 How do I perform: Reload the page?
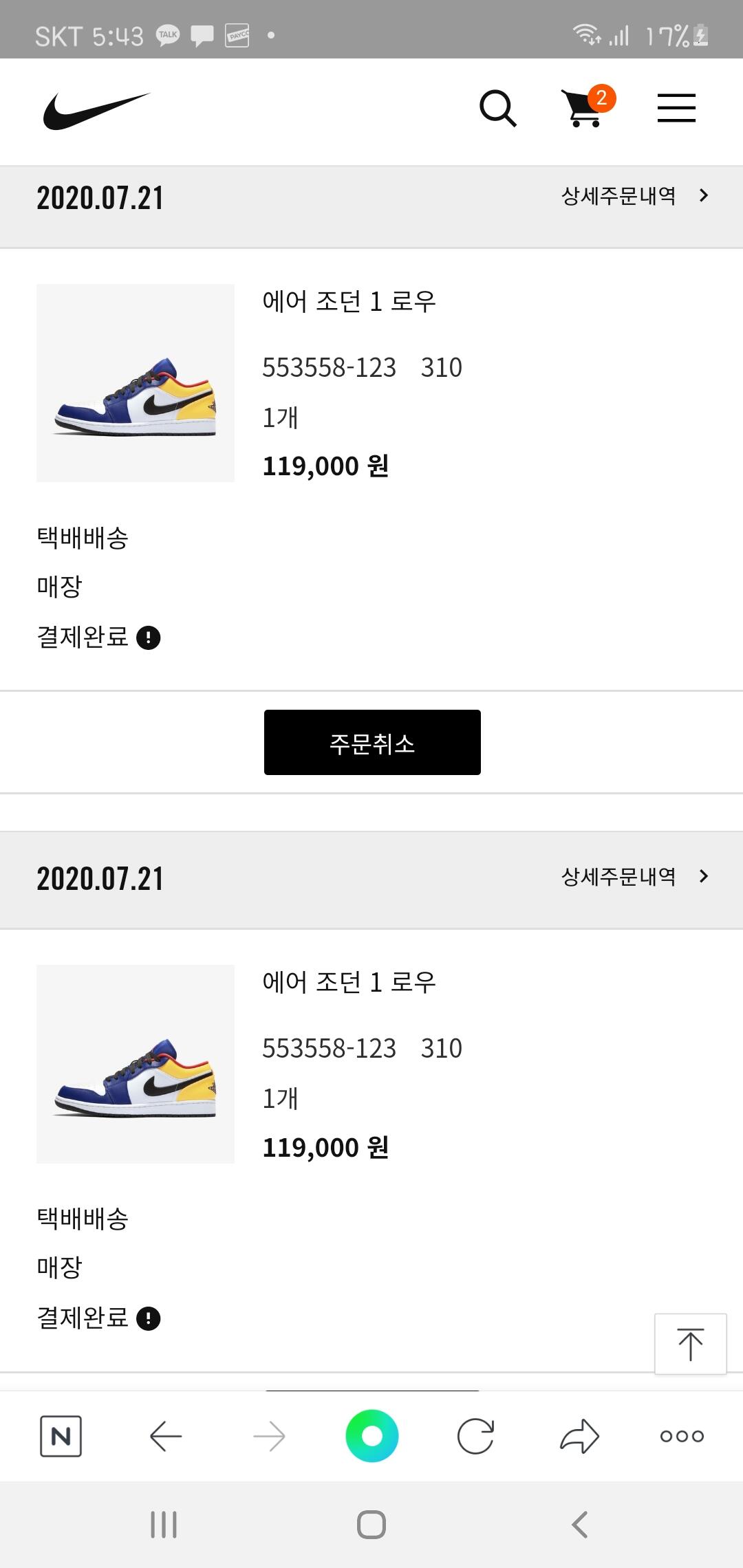[475, 1436]
